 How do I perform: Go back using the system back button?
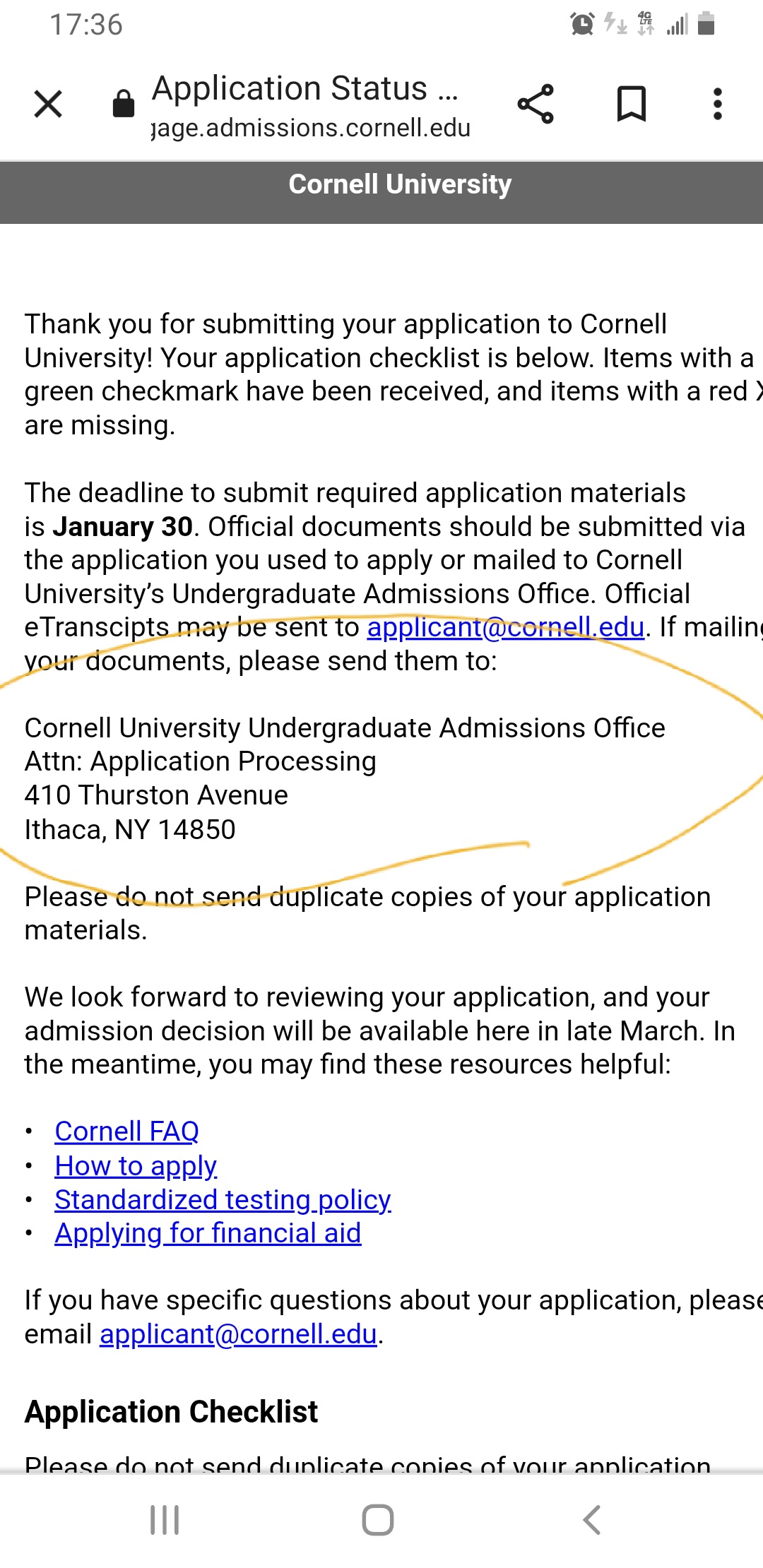[592, 1519]
